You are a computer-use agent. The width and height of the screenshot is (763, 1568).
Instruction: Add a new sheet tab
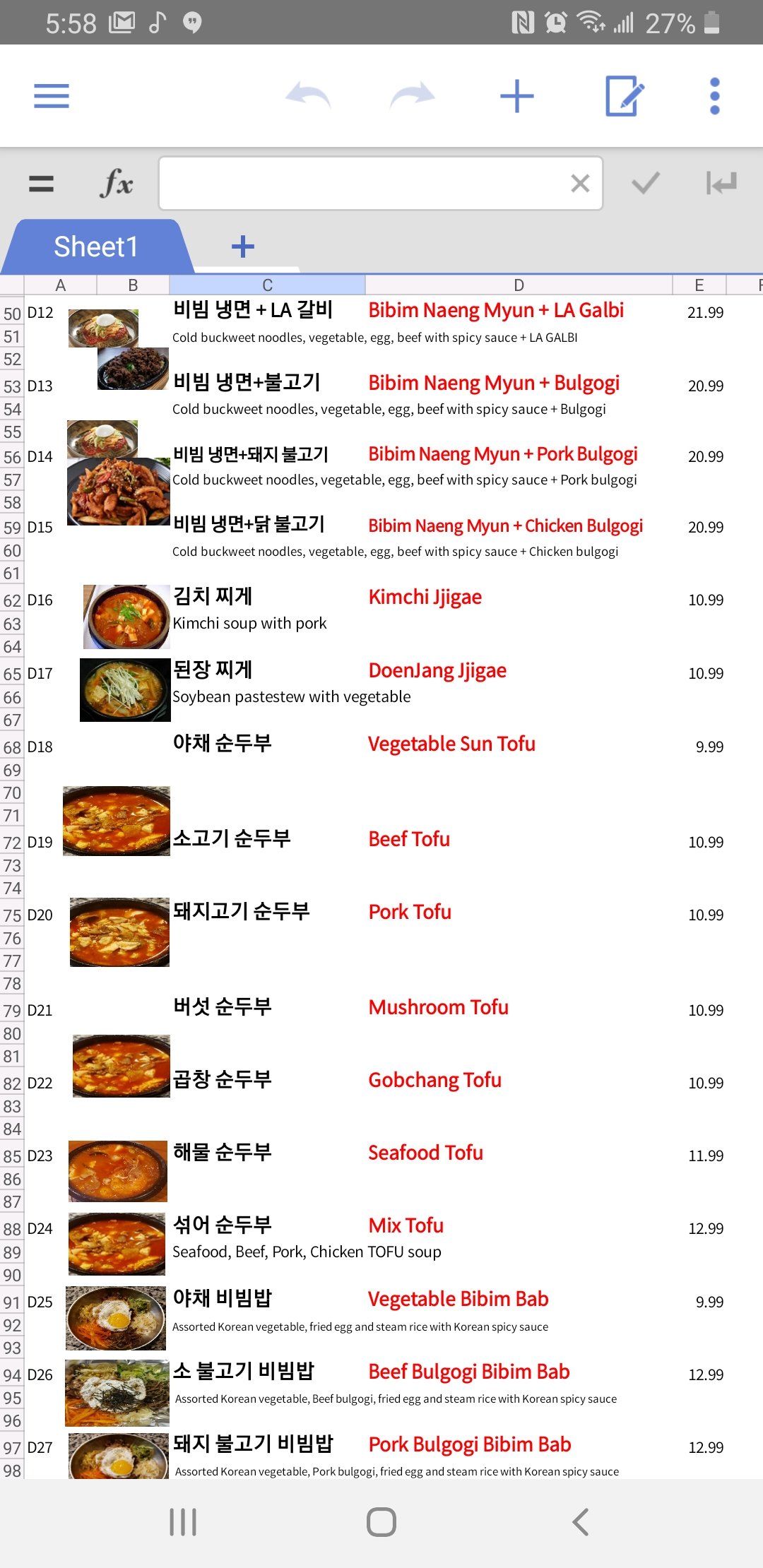242,247
